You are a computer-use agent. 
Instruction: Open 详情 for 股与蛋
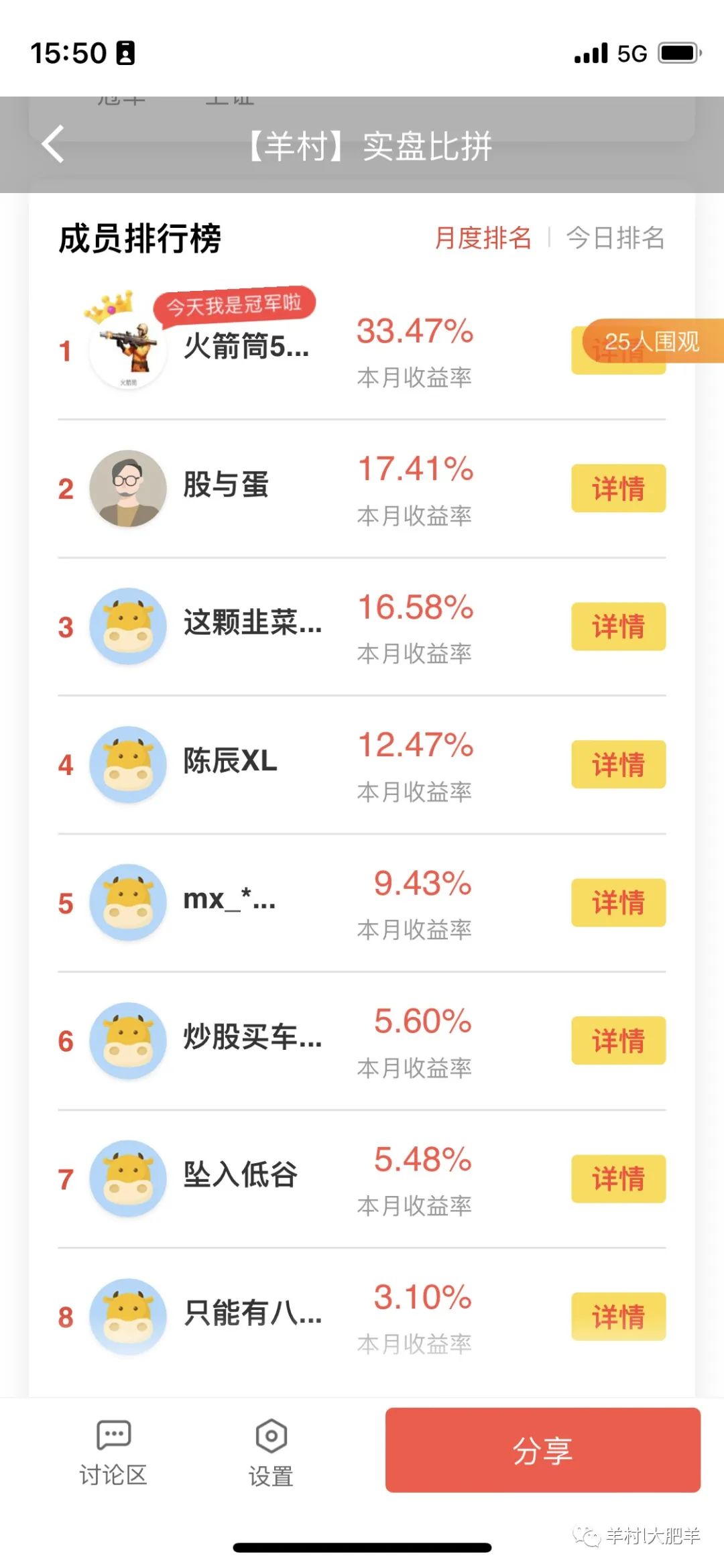click(618, 489)
